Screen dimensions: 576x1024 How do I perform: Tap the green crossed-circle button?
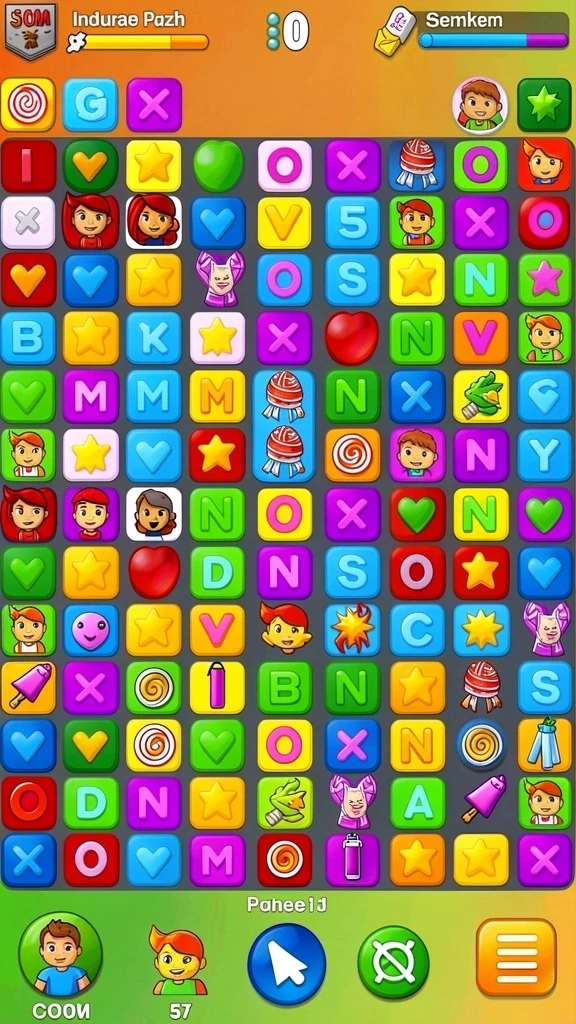click(393, 962)
